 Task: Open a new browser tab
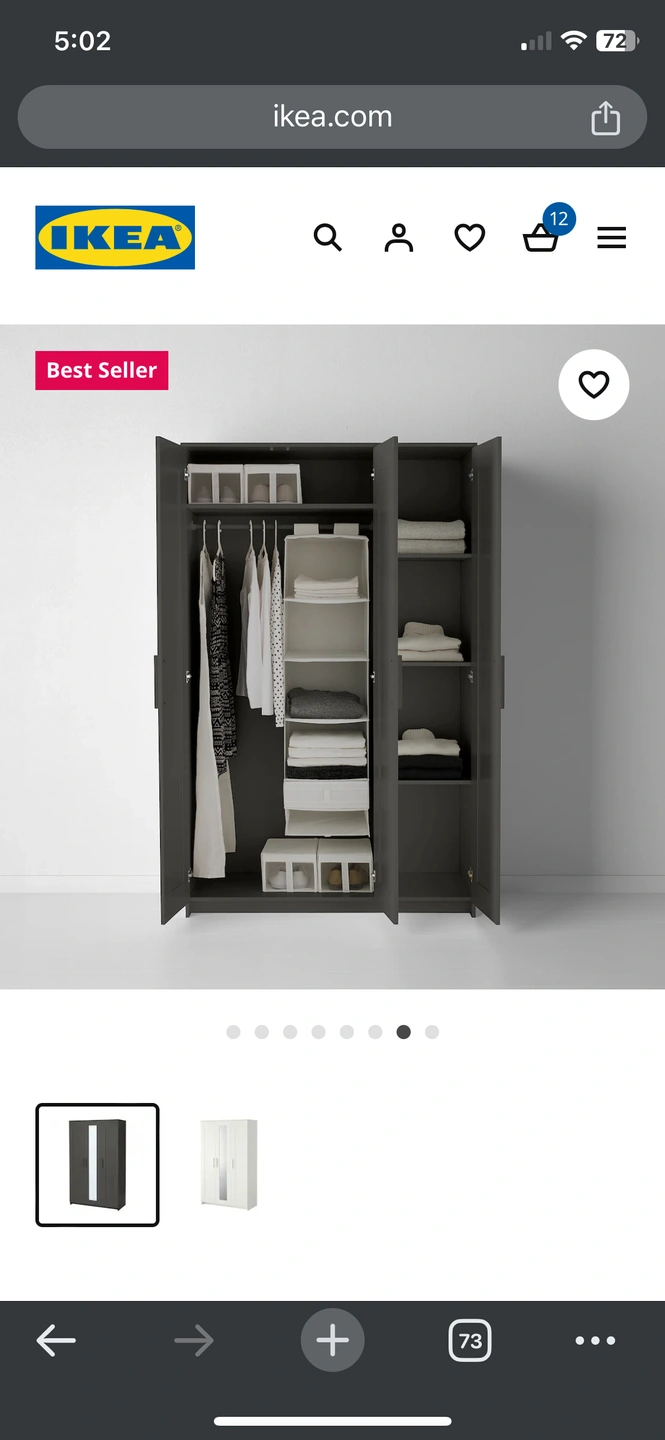click(332, 1340)
